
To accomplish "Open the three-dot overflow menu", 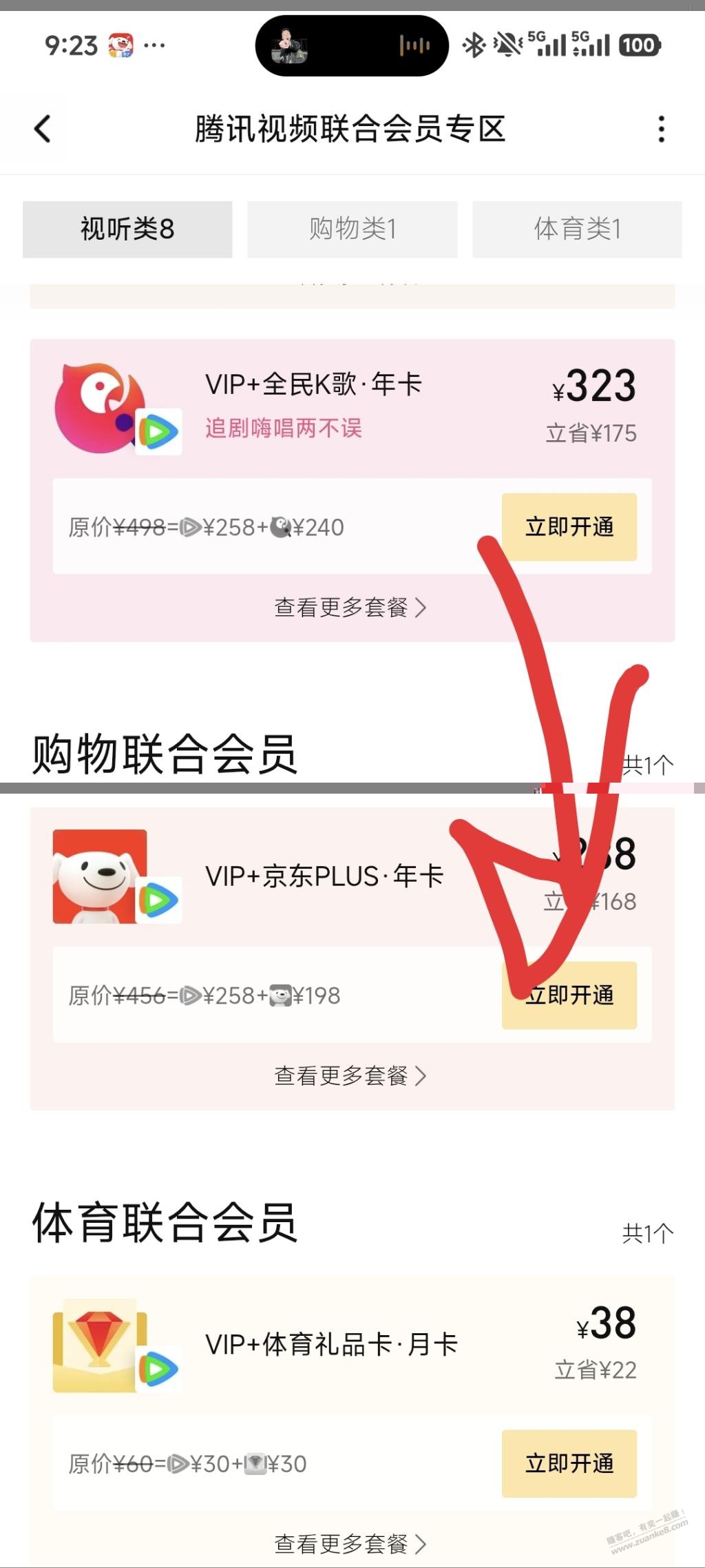I will (x=661, y=129).
